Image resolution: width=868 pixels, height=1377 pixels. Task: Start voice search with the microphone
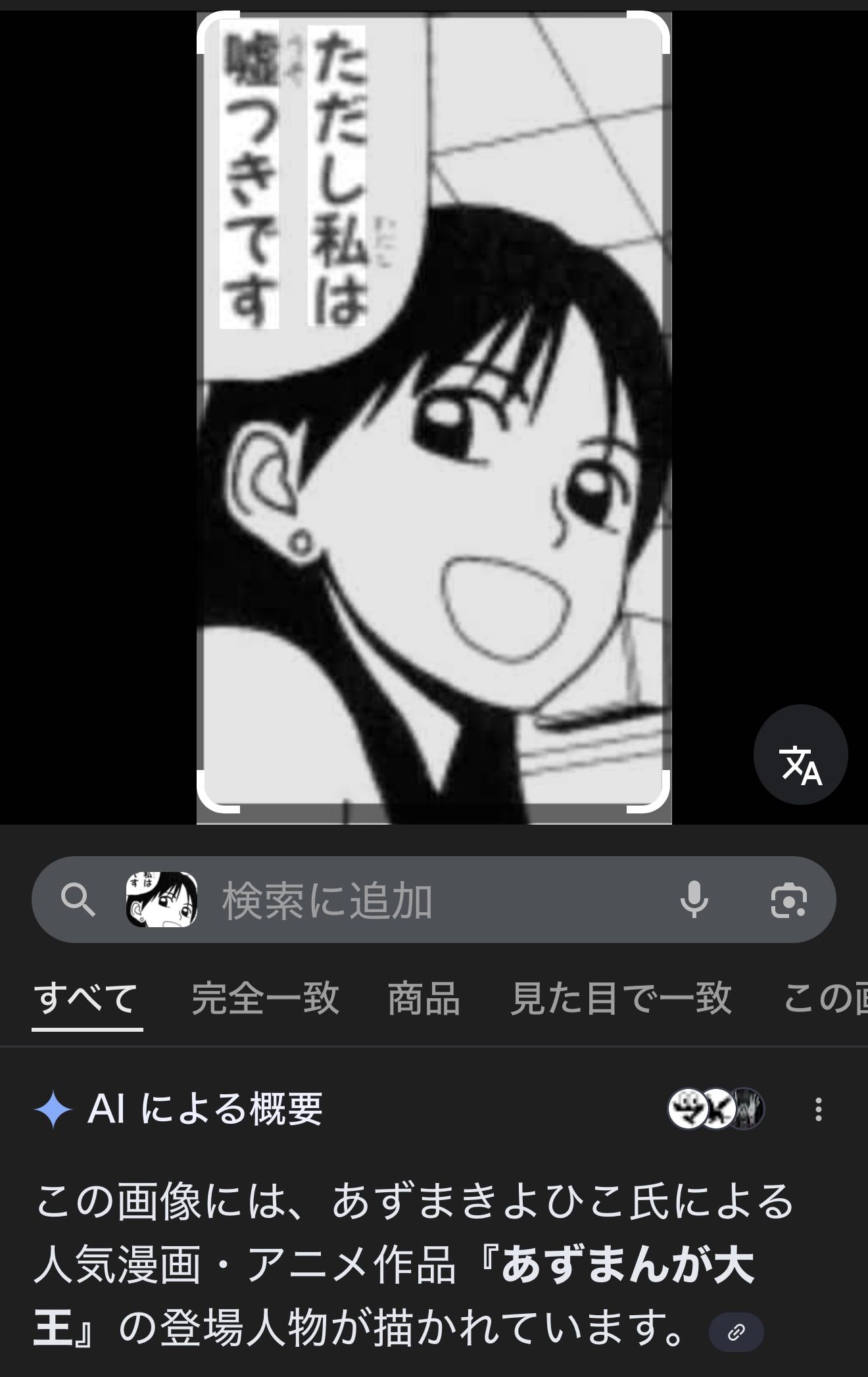[x=694, y=900]
